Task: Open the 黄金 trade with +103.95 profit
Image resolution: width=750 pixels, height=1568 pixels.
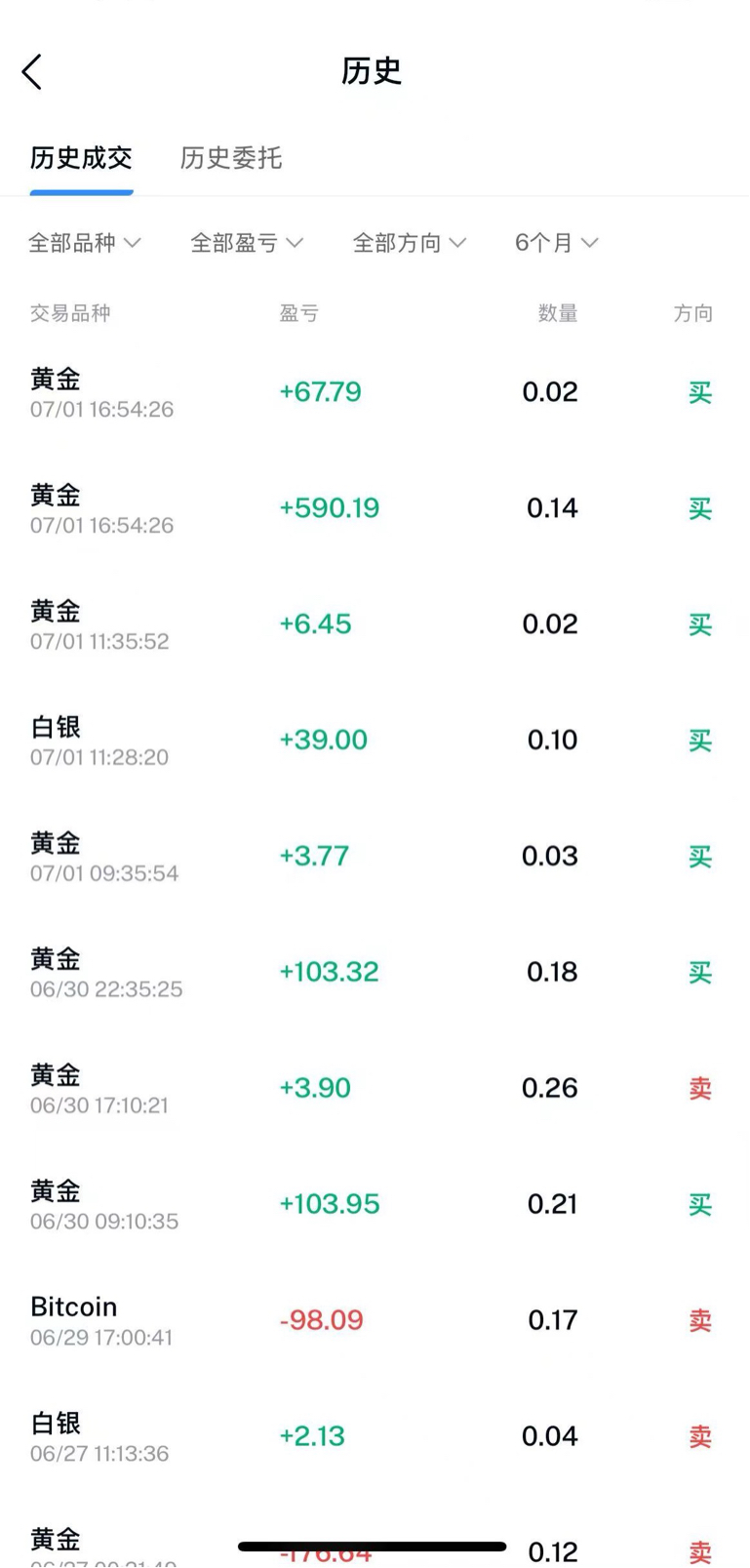Action: 375,1204
